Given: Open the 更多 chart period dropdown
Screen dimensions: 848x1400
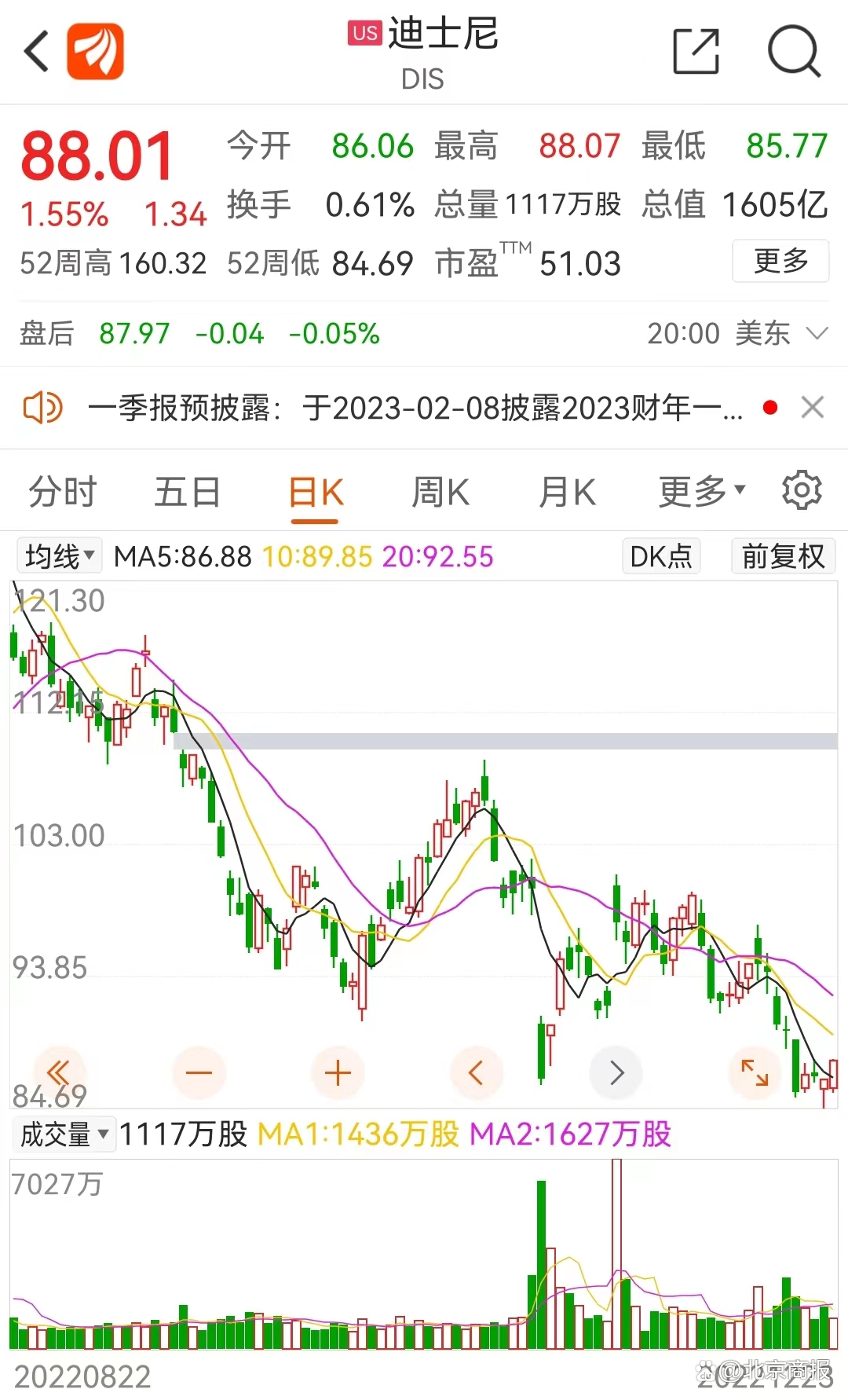Looking at the screenshot, I should click(x=701, y=492).
